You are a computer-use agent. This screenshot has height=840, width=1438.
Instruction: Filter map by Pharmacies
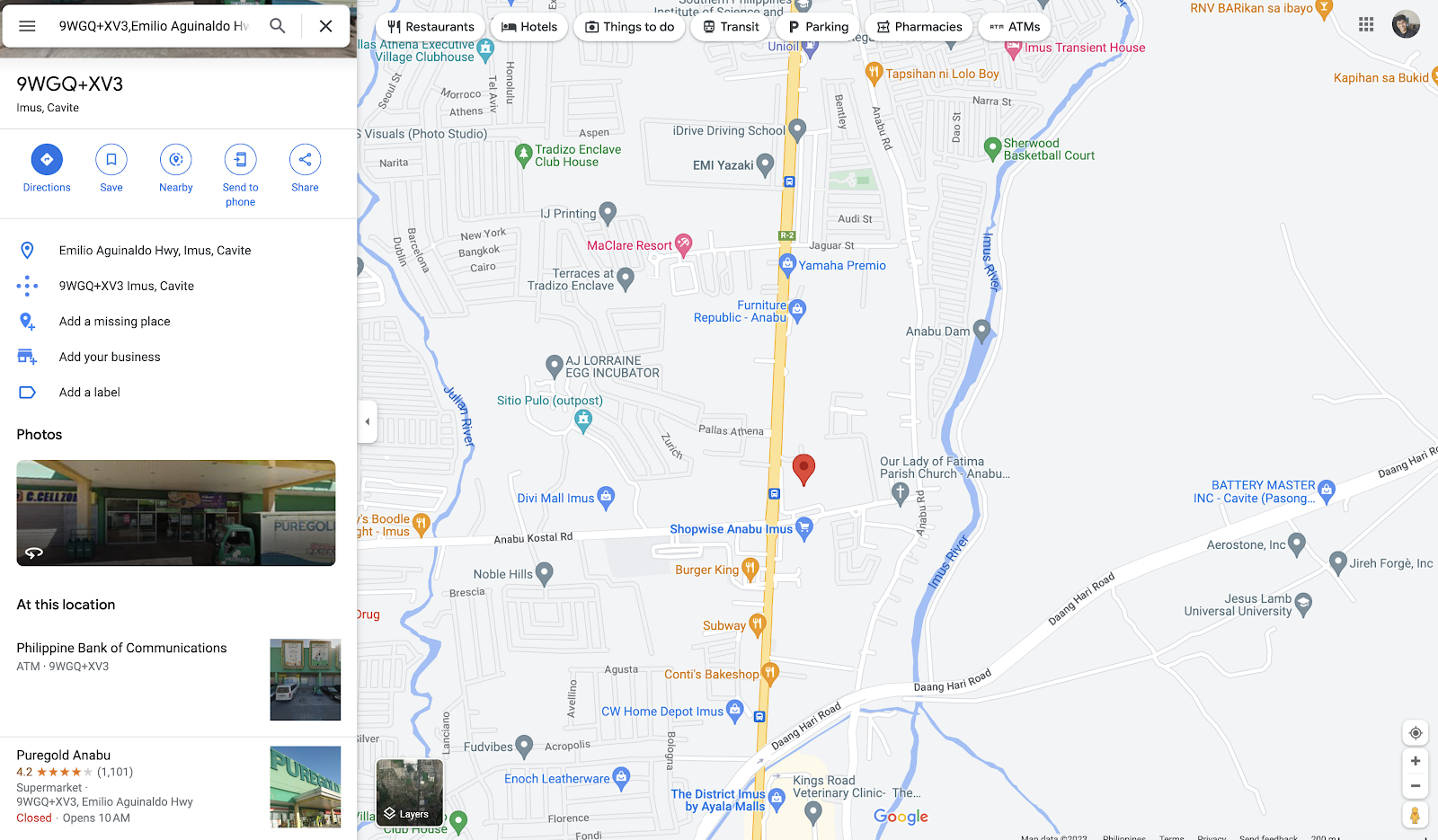(919, 27)
